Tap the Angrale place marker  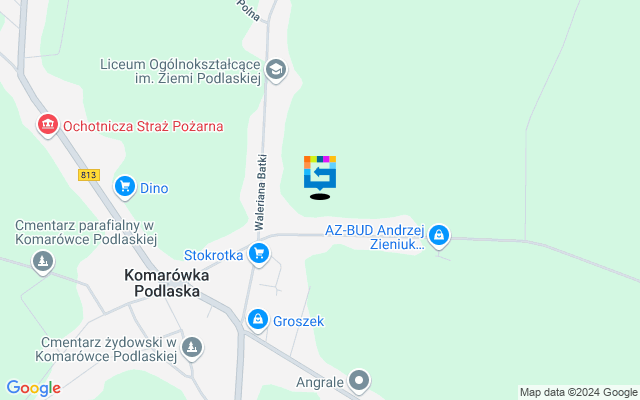[x=360, y=380]
